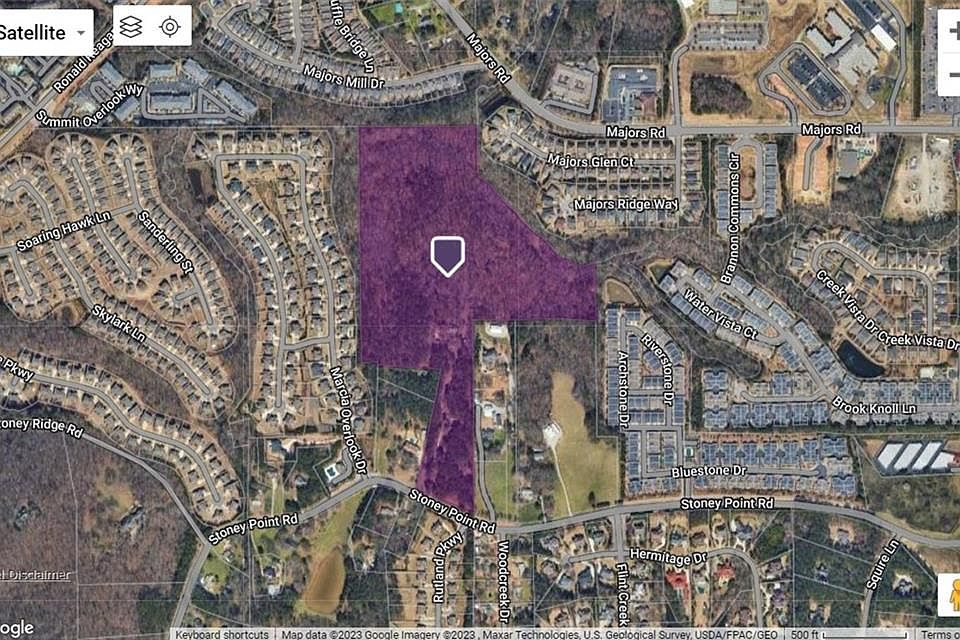
Task: Center map on my location
Action: (x=171, y=27)
